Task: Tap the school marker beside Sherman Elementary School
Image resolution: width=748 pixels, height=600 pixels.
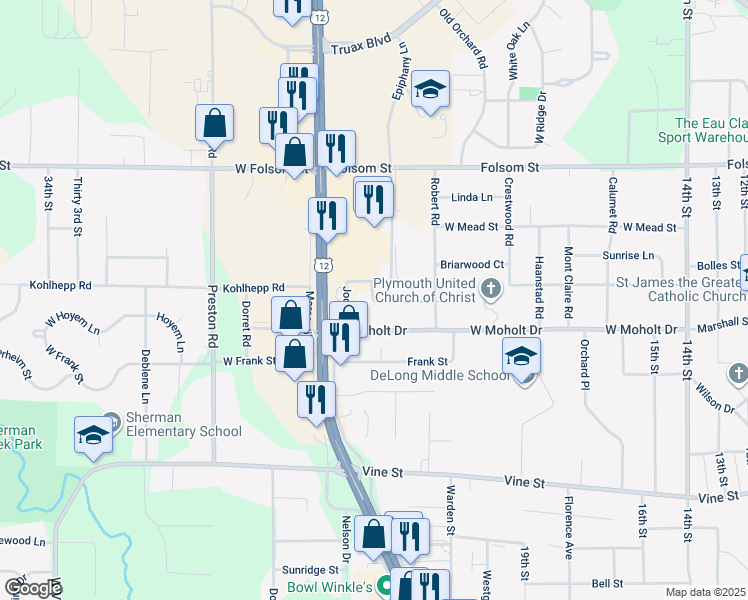Action: pyautogui.click(x=94, y=436)
